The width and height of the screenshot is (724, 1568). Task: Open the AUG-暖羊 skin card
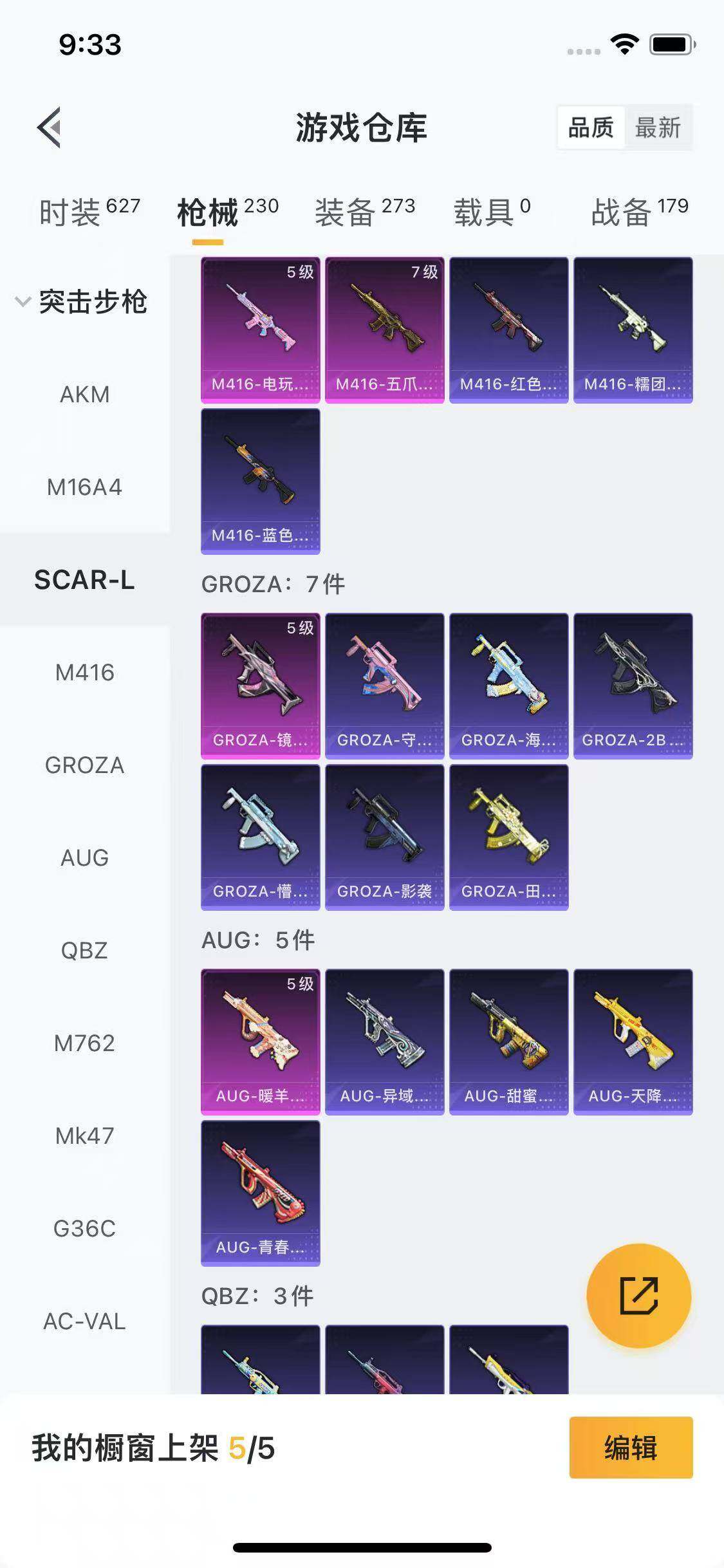[x=260, y=1041]
